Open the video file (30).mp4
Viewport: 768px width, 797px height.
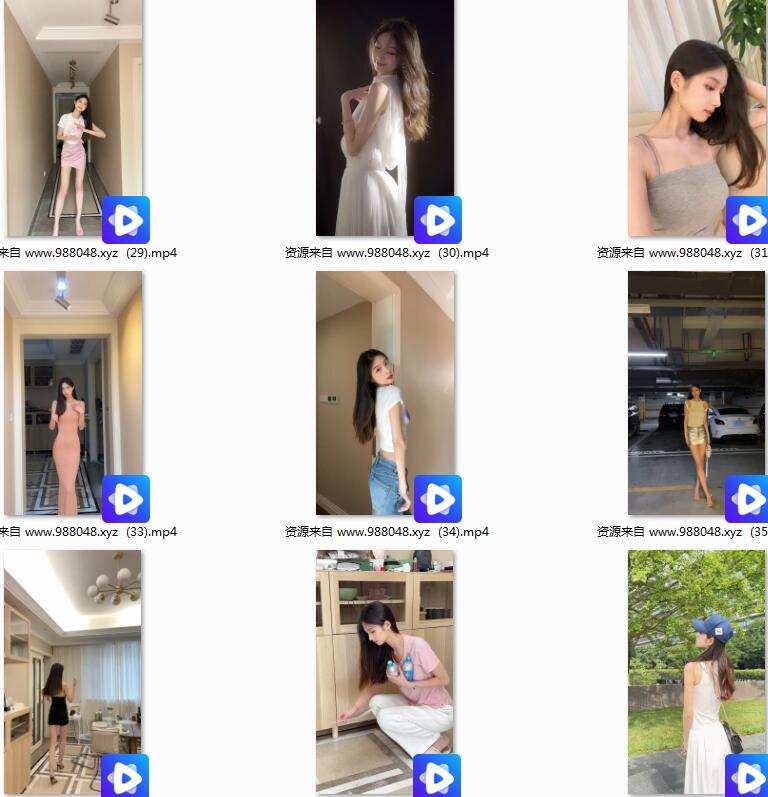coord(385,118)
